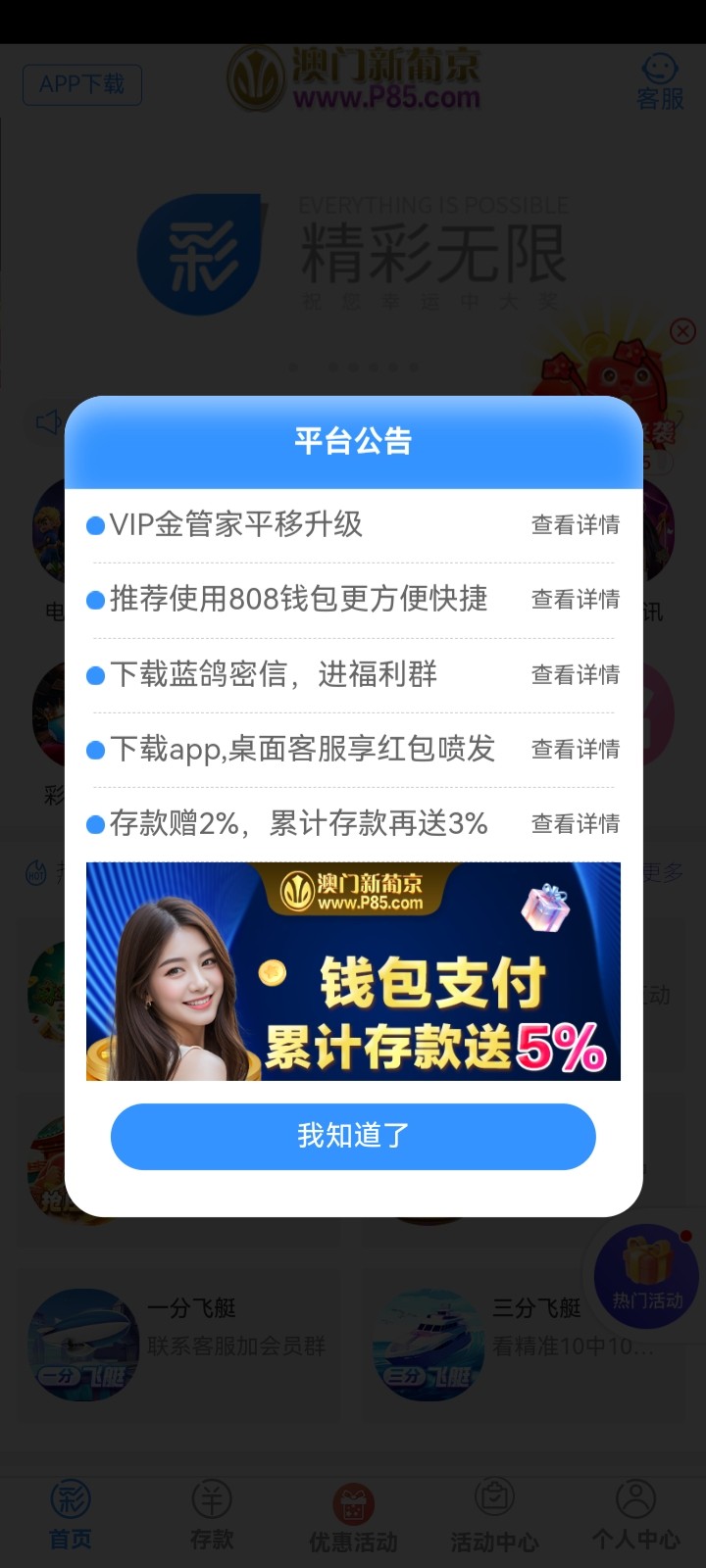The image size is (706, 1568).
Task: Click the blue 彩 lottery logo
Action: [x=199, y=253]
